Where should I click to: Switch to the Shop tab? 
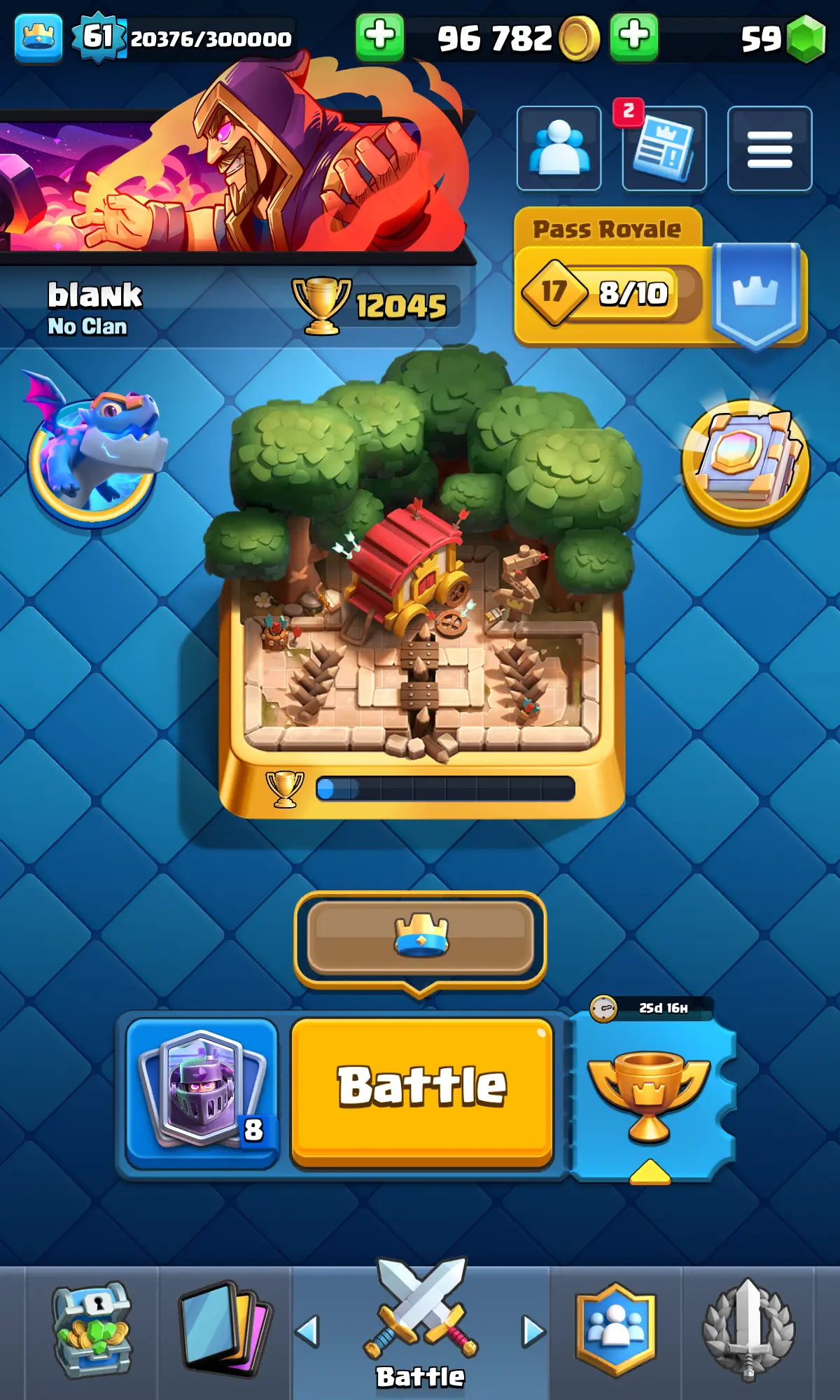point(92,1330)
